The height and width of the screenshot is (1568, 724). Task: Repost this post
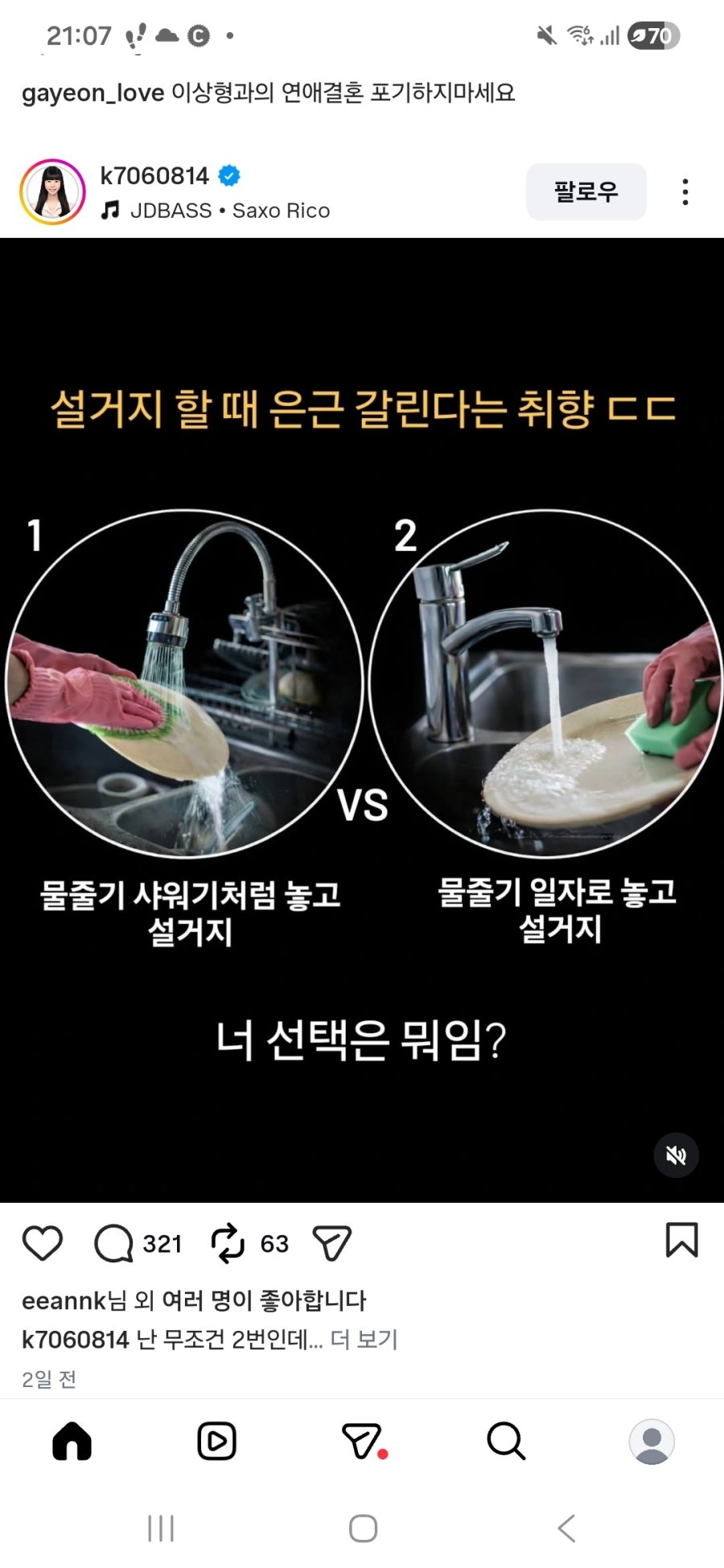228,1243
